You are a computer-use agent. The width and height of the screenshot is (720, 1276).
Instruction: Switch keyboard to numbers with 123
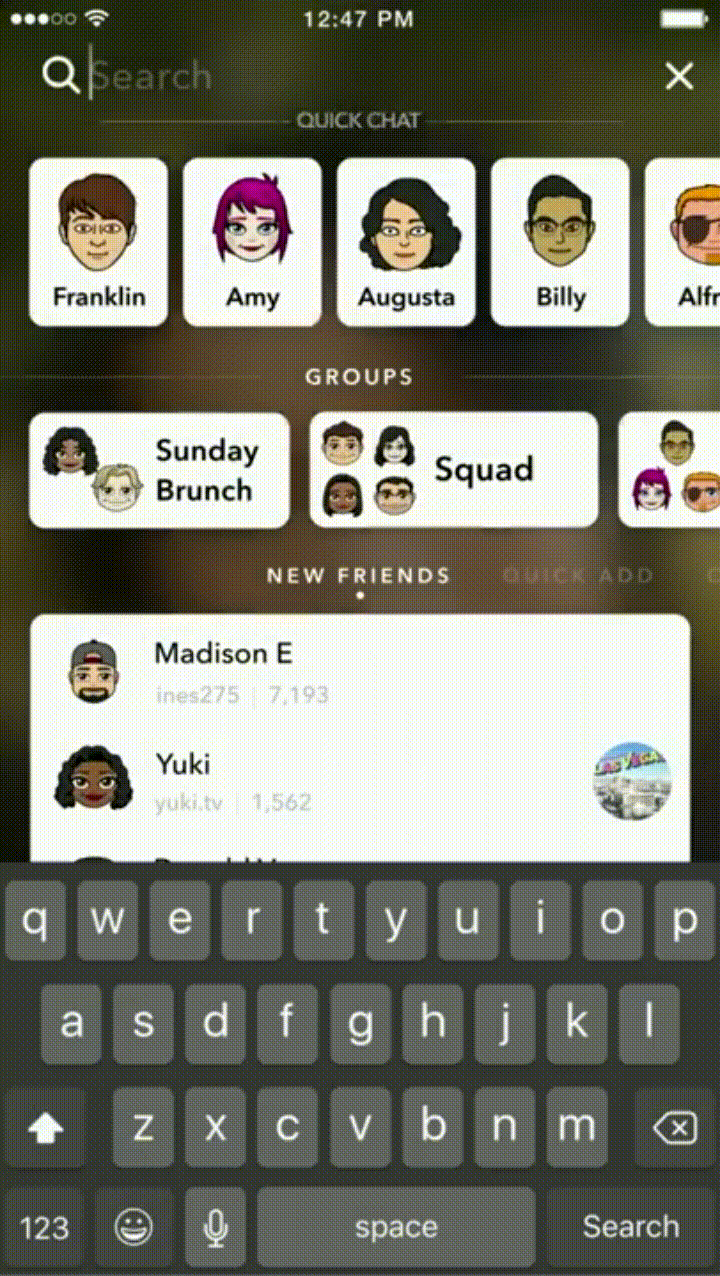point(45,1227)
